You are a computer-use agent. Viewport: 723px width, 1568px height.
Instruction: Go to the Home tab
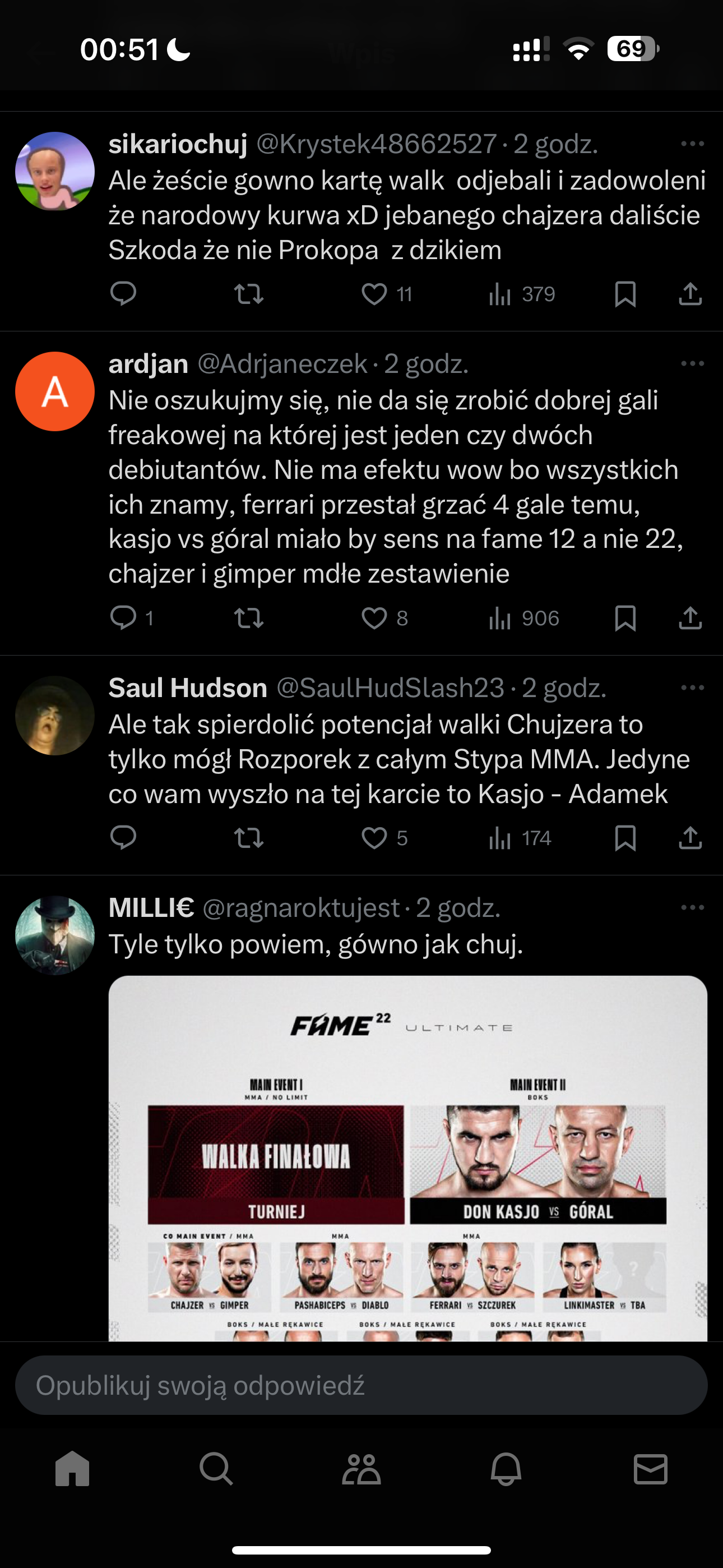(x=72, y=1469)
